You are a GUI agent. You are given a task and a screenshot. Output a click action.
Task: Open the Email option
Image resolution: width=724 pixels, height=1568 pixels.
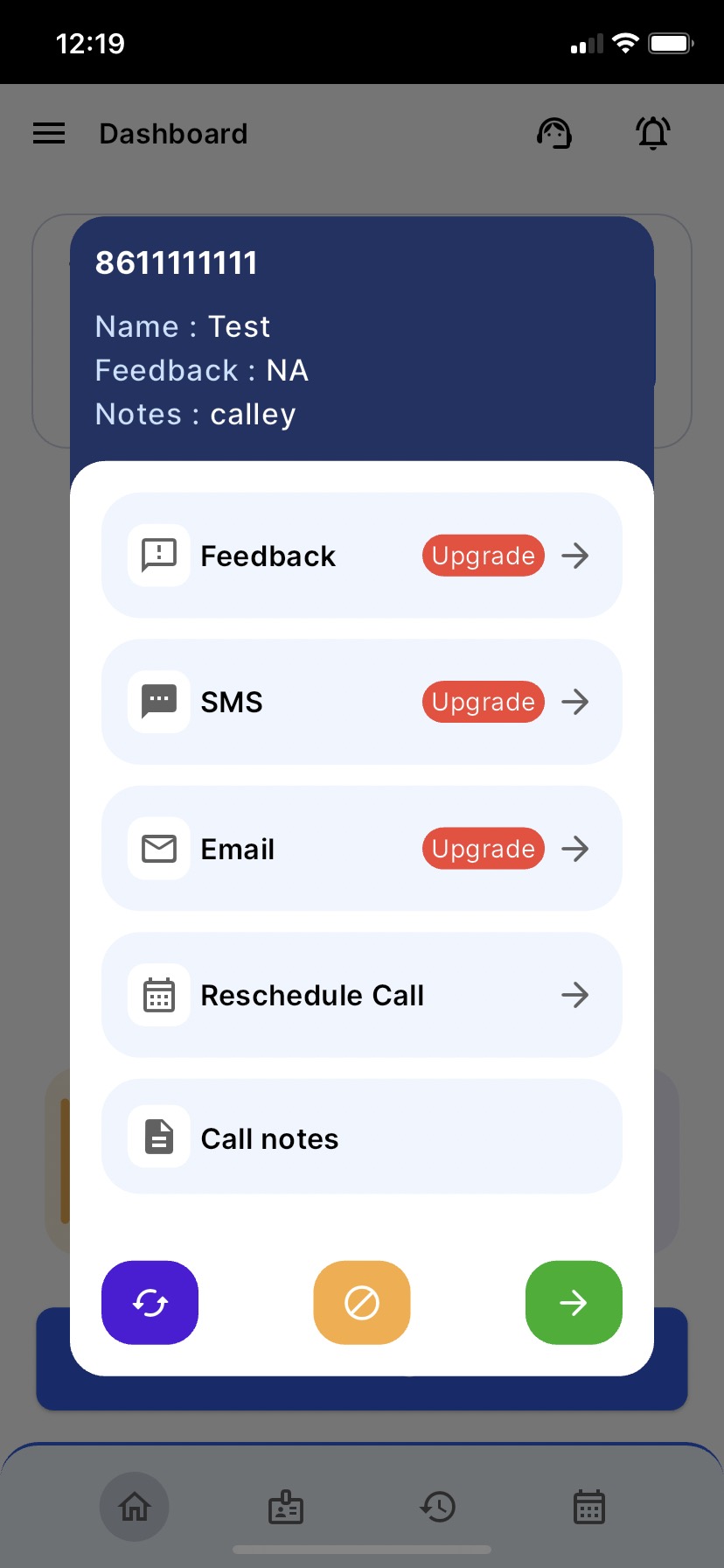362,849
